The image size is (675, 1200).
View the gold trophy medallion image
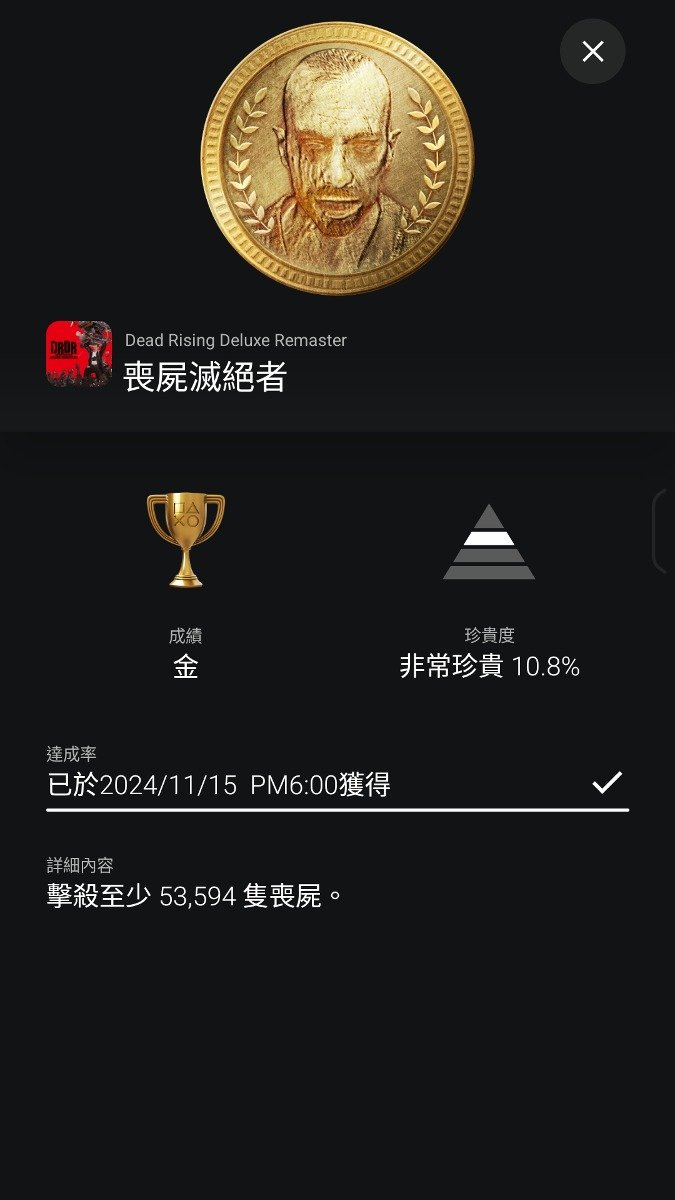pyautogui.click(x=337, y=158)
